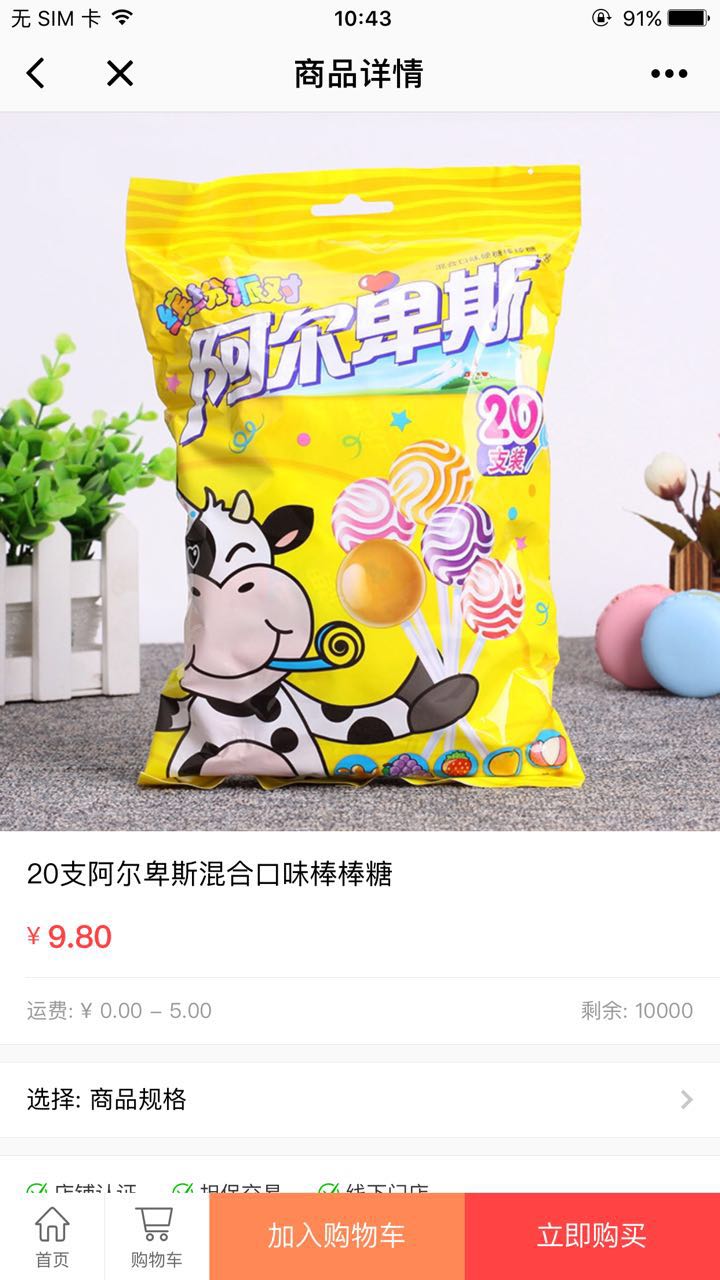This screenshot has height=1280, width=720.
Task: Open the three-dot overflow menu
Action: click(x=669, y=73)
